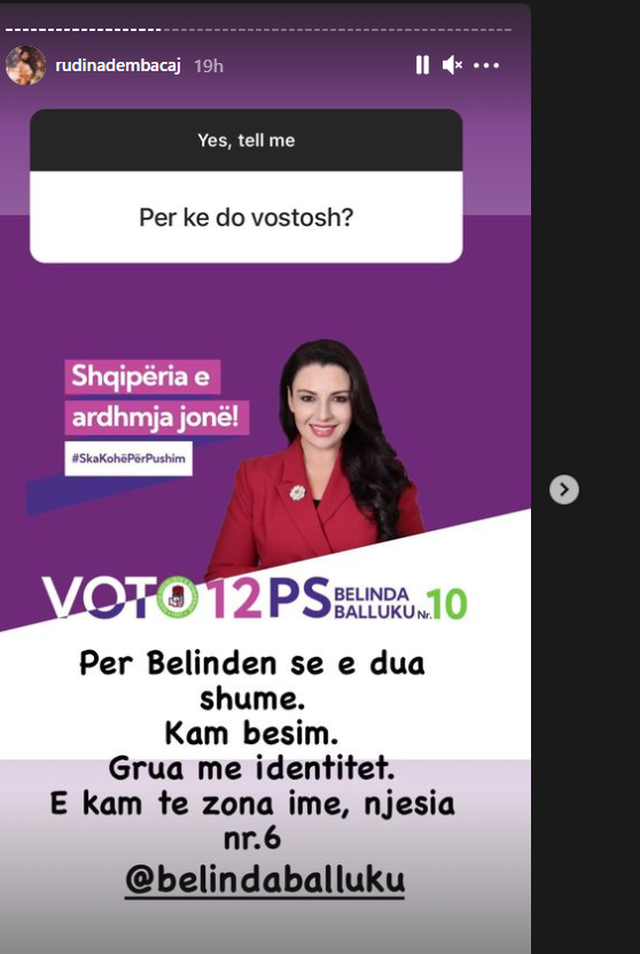This screenshot has height=954, width=640.
Task: Open the story's three-dot options menu
Action: [486, 65]
